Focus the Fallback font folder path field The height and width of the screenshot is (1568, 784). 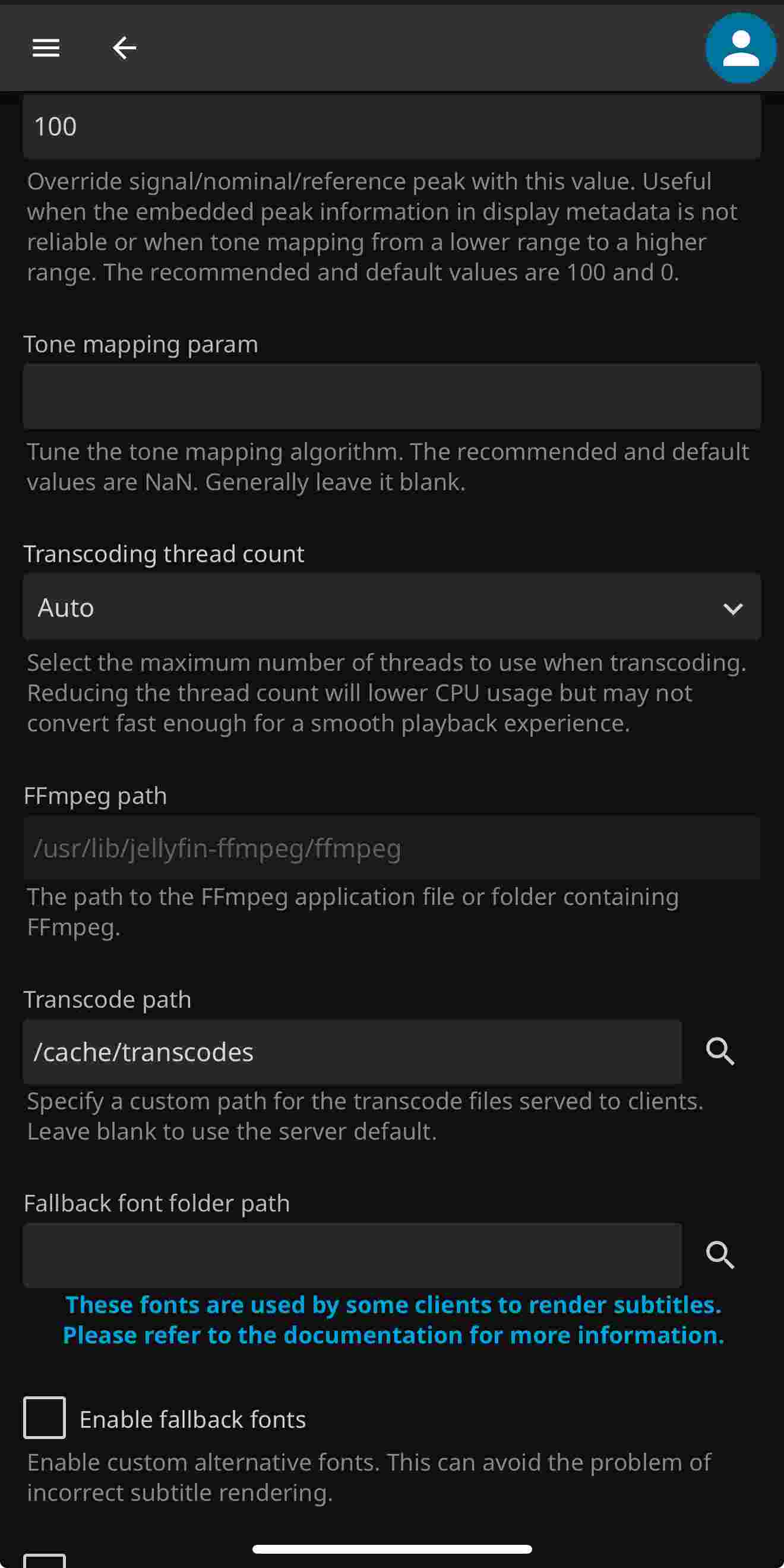[x=352, y=1255]
